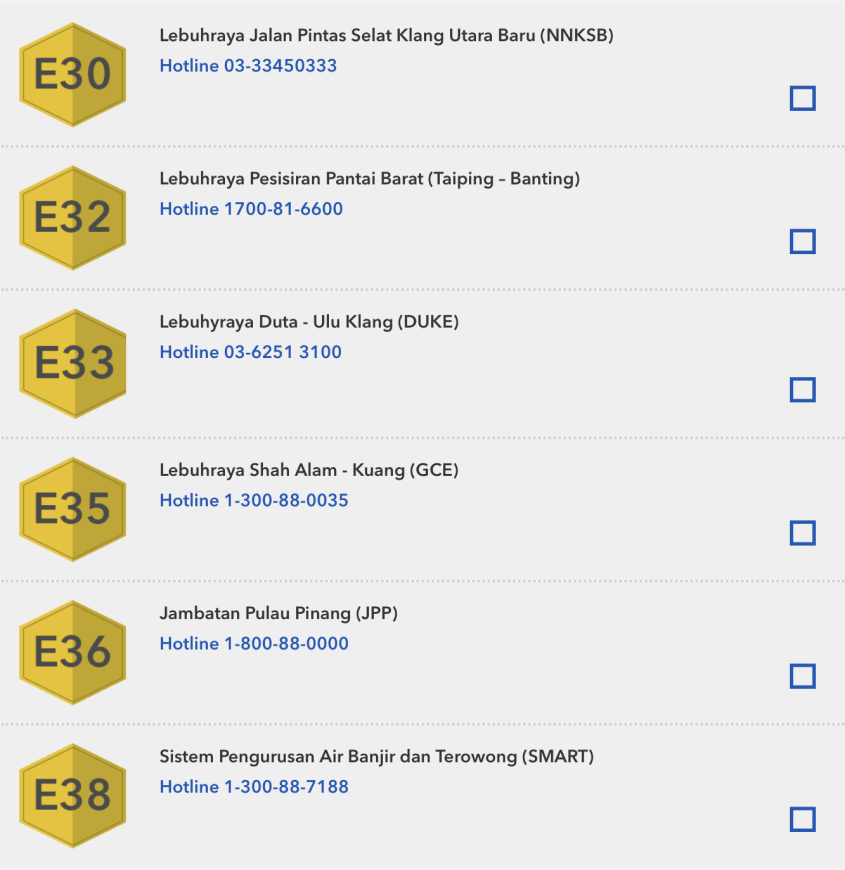Tick the checkbox for E33 DUKE
The image size is (845, 870).
coord(802,389)
